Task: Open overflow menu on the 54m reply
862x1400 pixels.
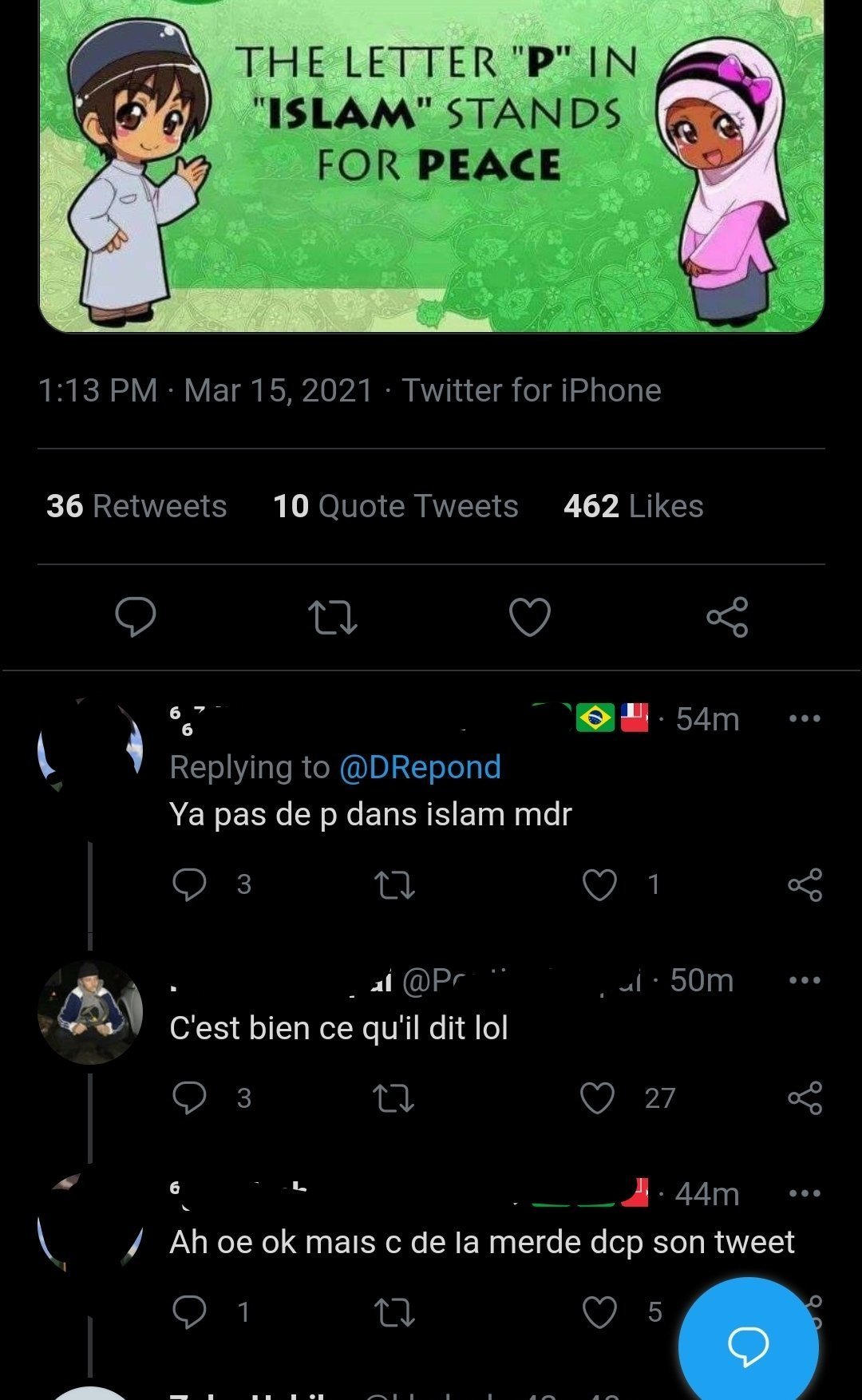Action: pyautogui.click(x=805, y=718)
